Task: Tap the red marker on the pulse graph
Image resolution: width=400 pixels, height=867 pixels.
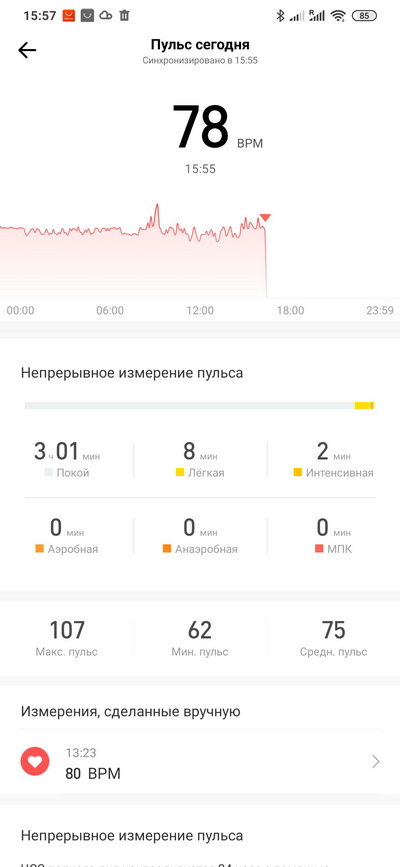Action: click(x=266, y=218)
